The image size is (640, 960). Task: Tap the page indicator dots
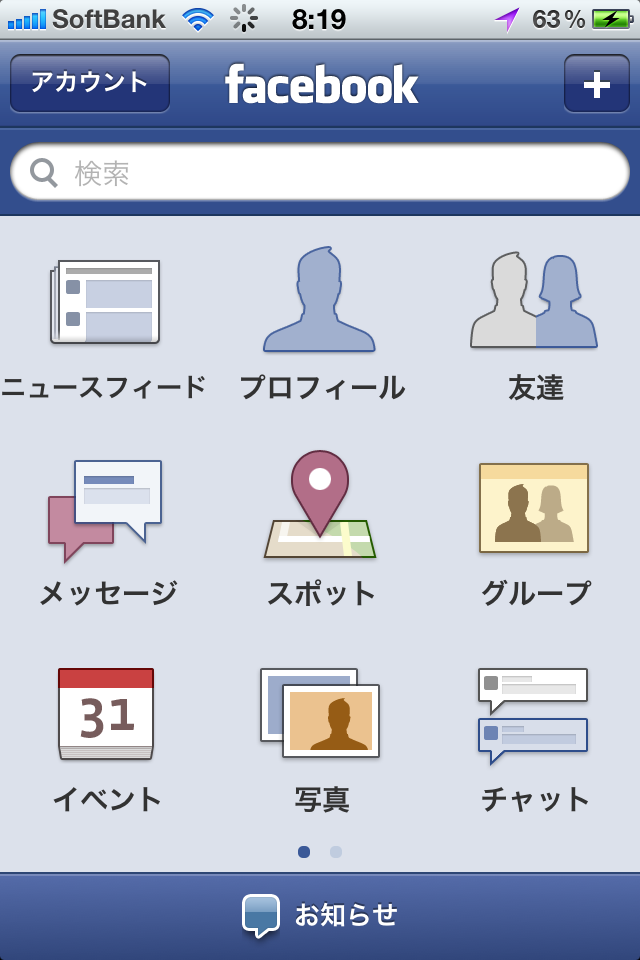(x=320, y=852)
